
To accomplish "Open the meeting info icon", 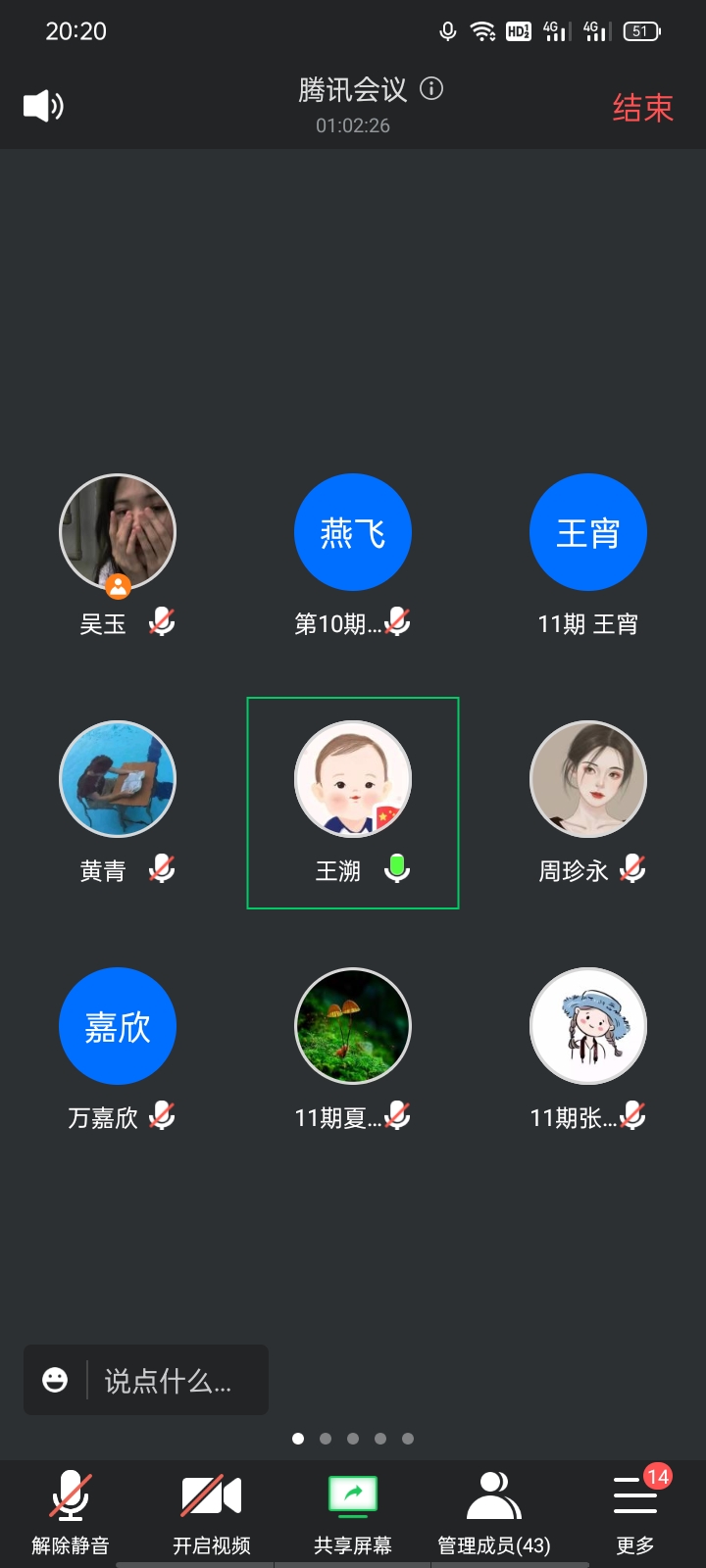I will [431, 89].
